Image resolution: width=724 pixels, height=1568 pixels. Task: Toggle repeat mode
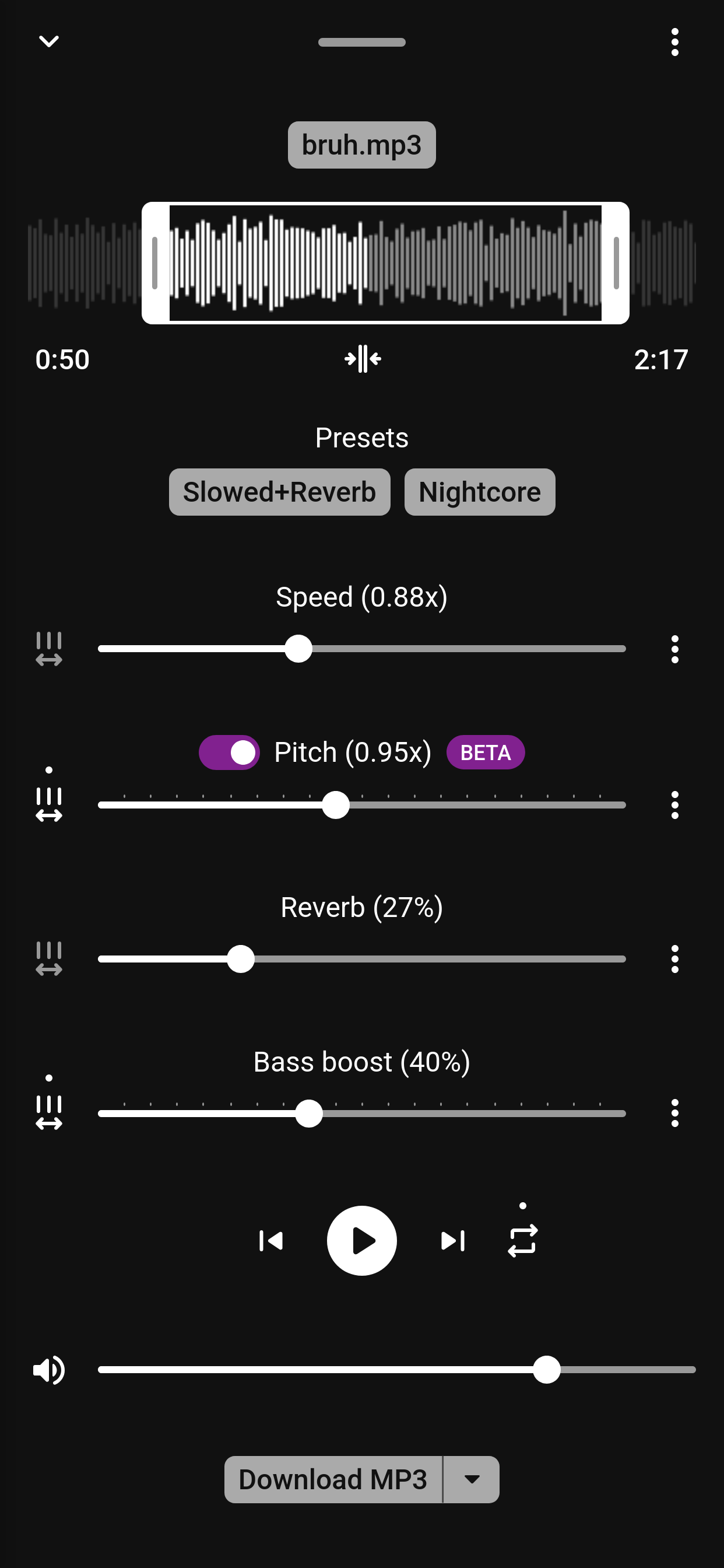coord(522,1241)
